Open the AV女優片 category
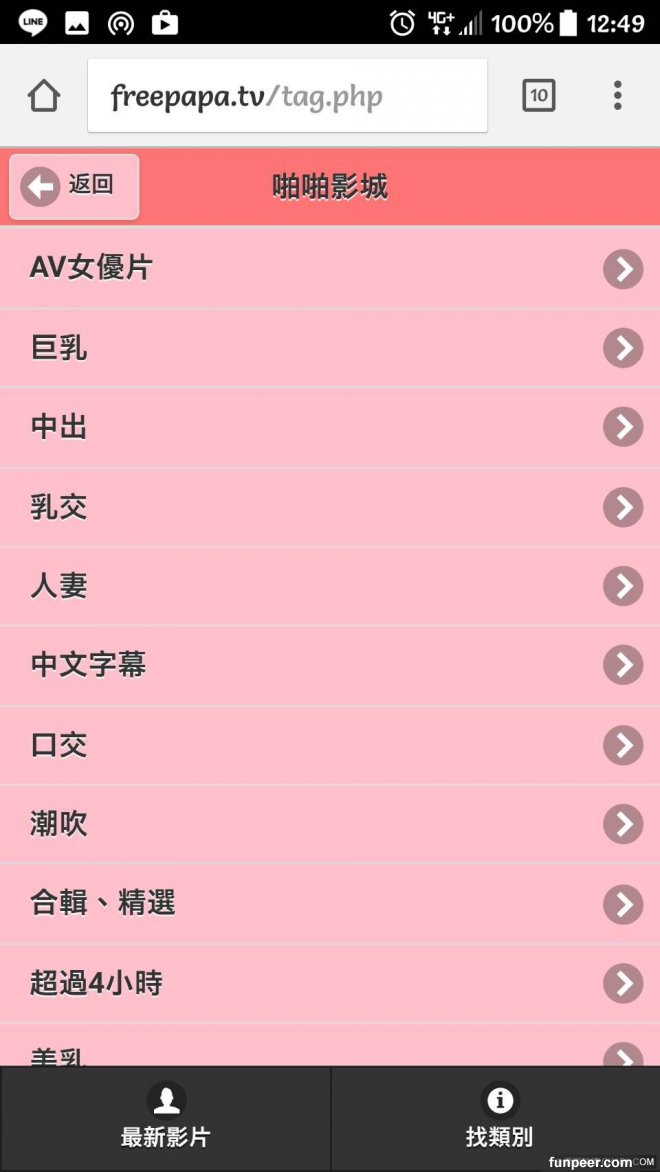The width and height of the screenshot is (660, 1172). [330, 268]
